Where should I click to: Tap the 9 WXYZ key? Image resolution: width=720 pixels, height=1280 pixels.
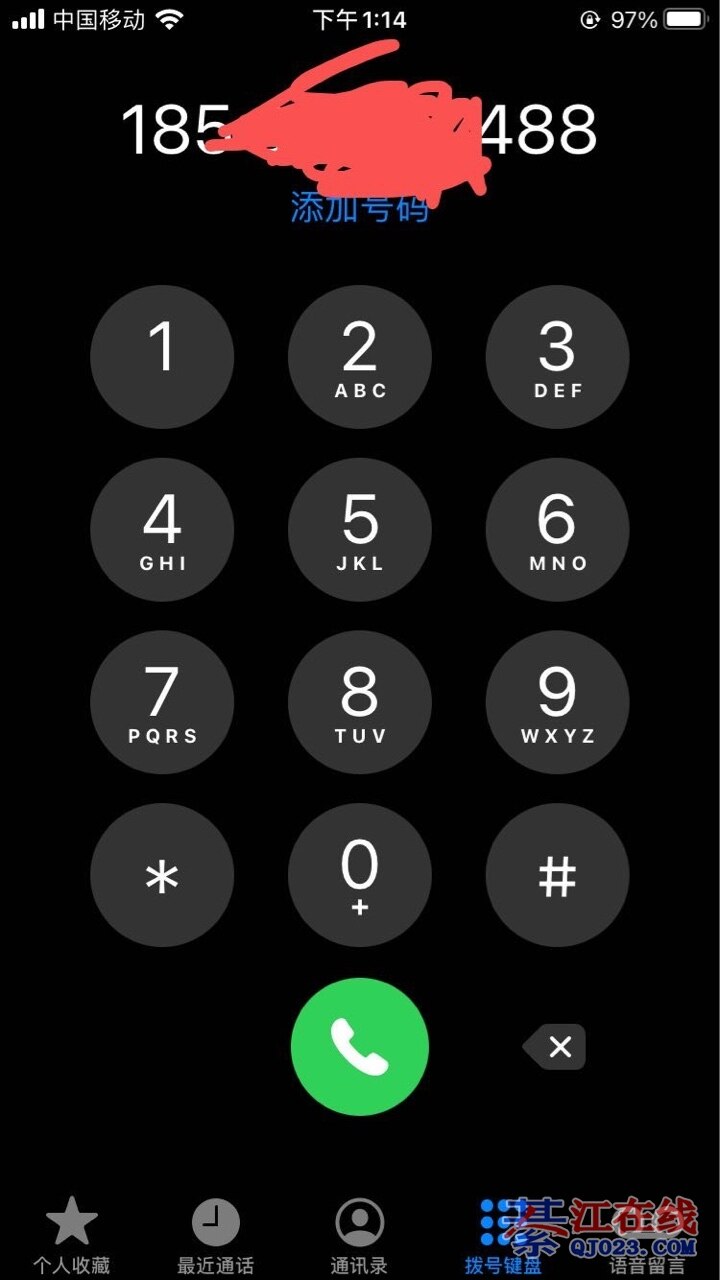pos(557,702)
